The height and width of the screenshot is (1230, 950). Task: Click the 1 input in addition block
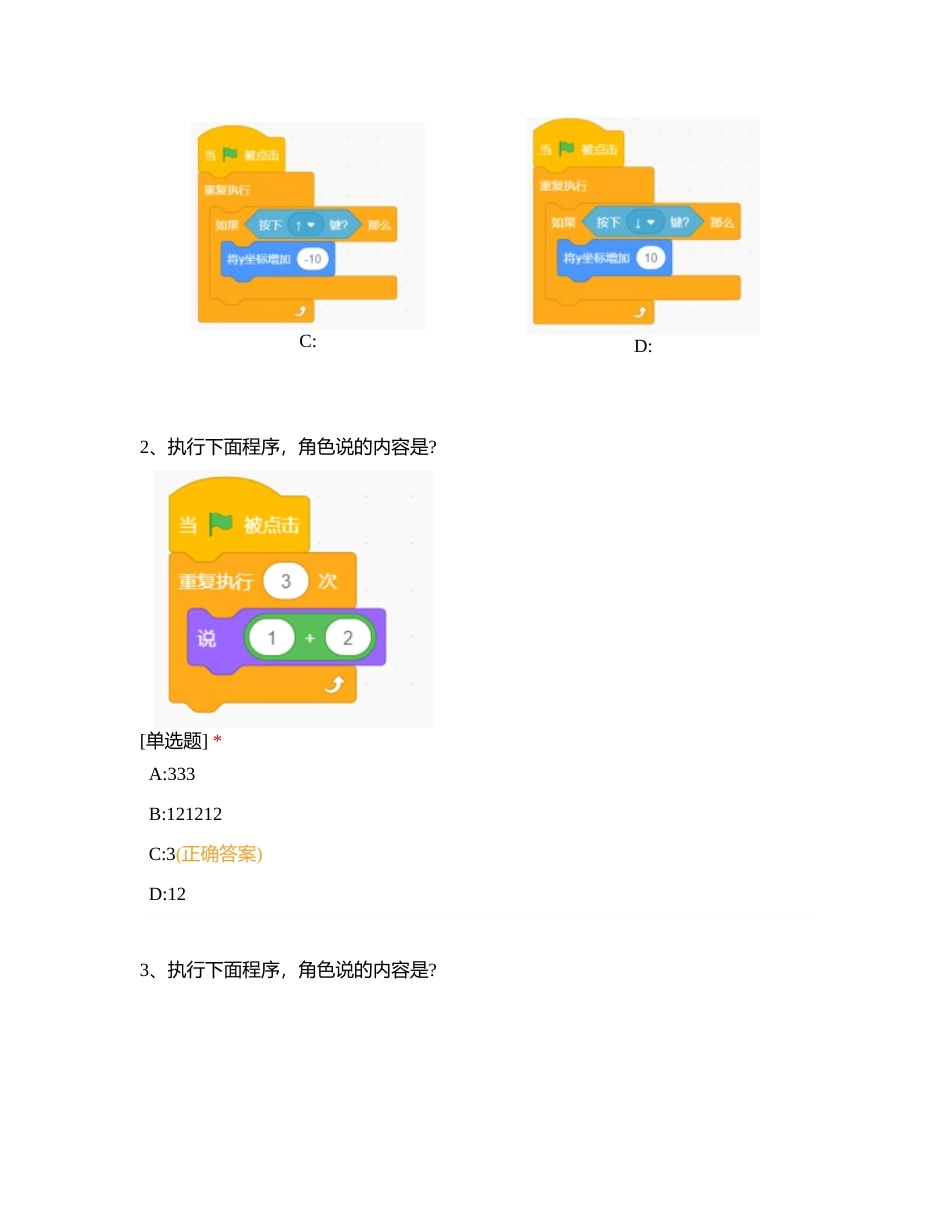pos(271,637)
